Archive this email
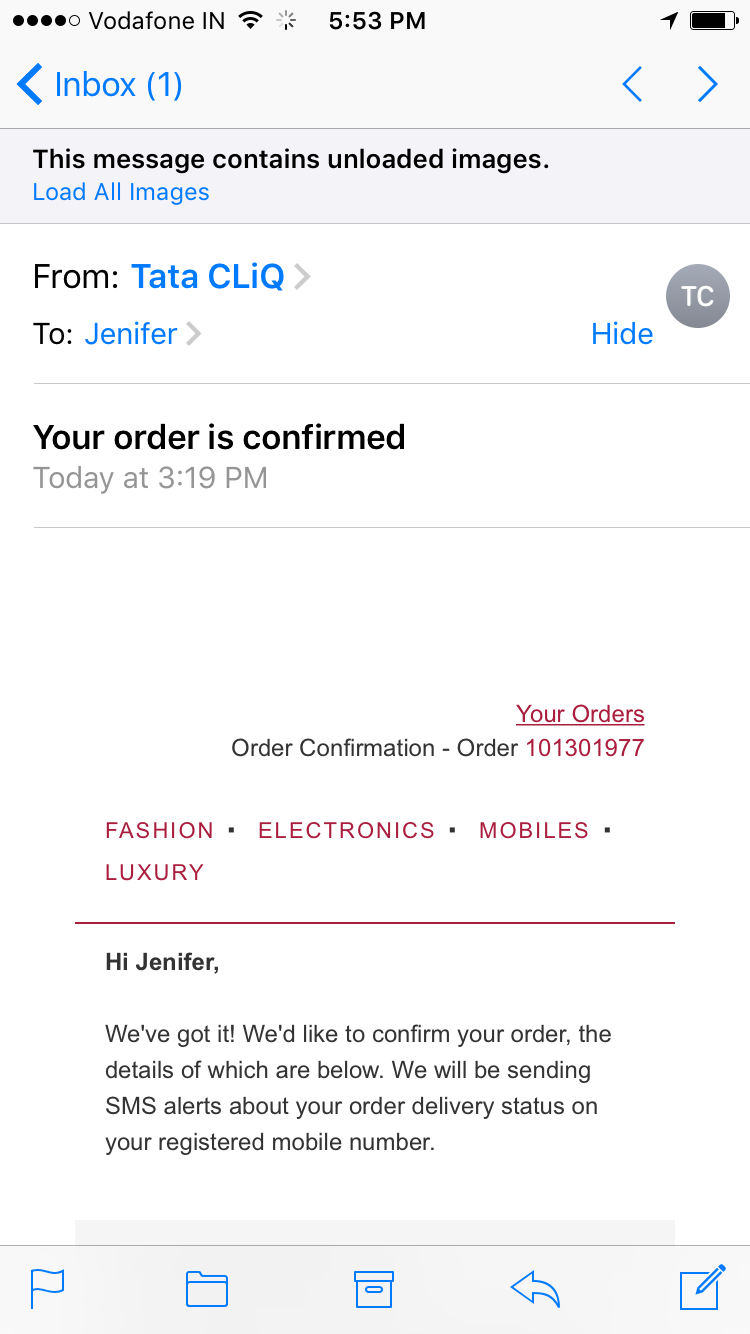This screenshot has width=750, height=1334. pyautogui.click(x=374, y=1289)
